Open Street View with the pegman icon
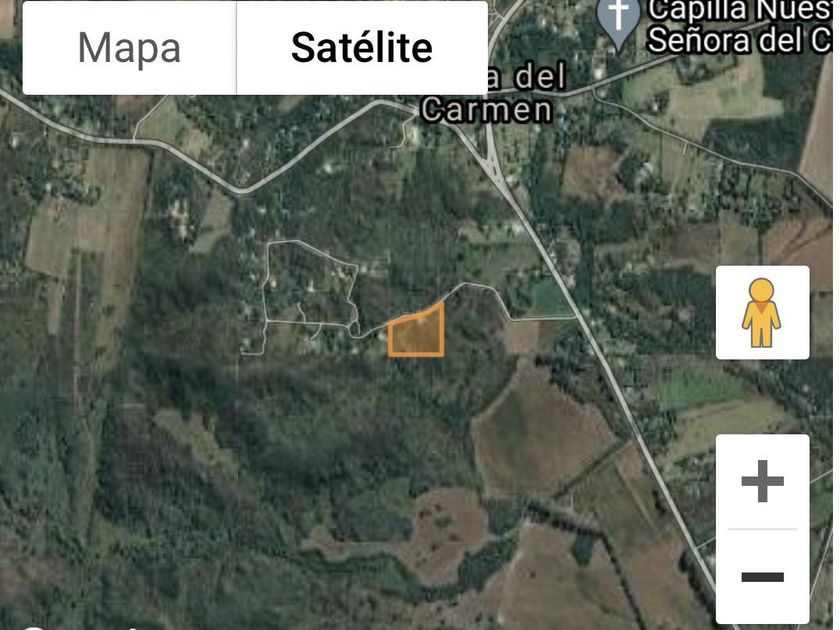 pyautogui.click(x=762, y=312)
